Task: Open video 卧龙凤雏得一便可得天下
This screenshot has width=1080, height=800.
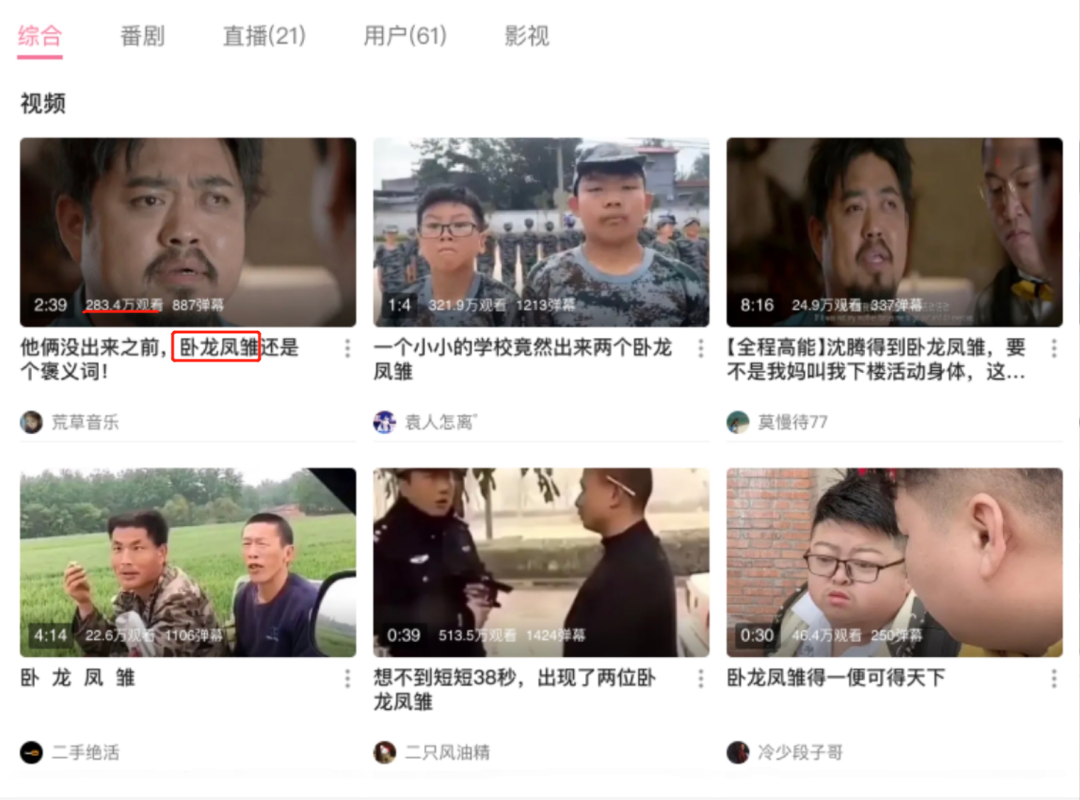Action: (894, 562)
